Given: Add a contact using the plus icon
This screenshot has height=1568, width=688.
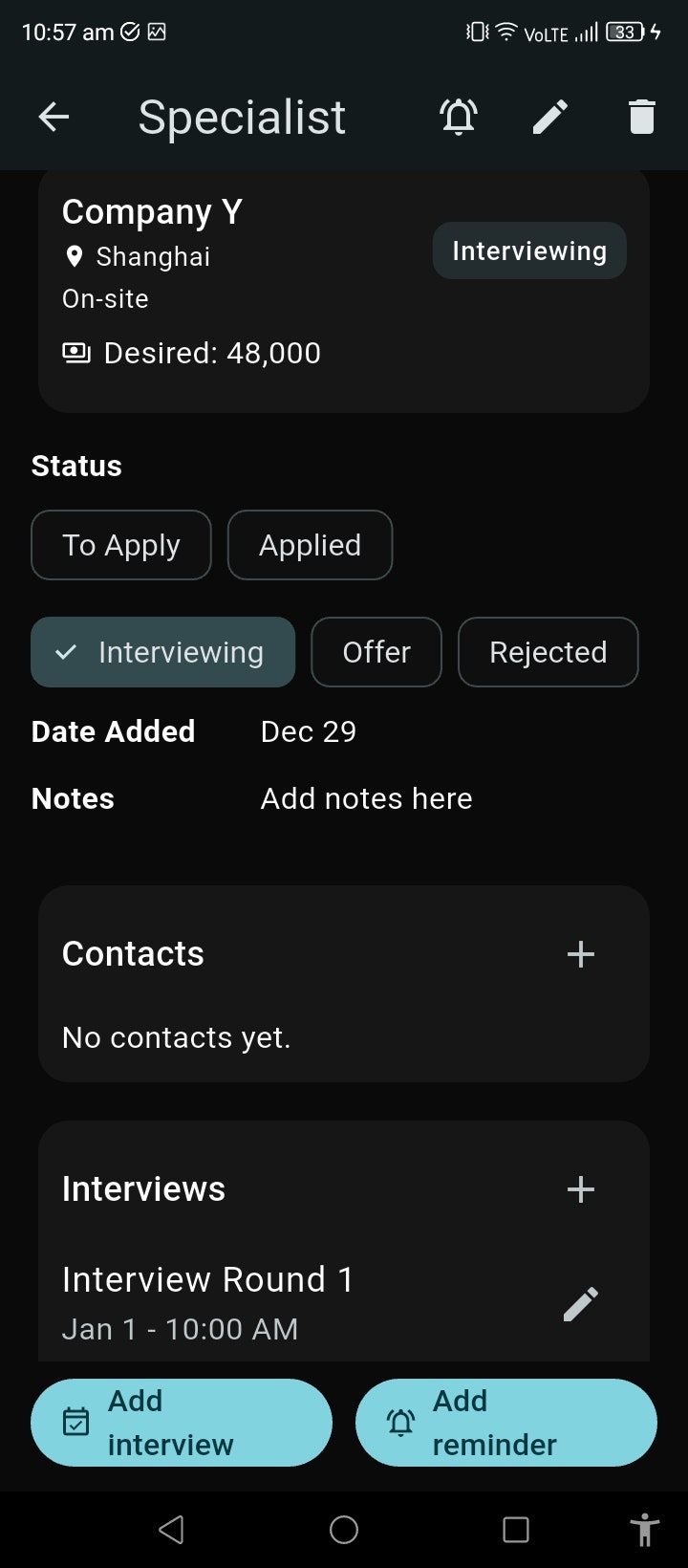Looking at the screenshot, I should pyautogui.click(x=580, y=953).
